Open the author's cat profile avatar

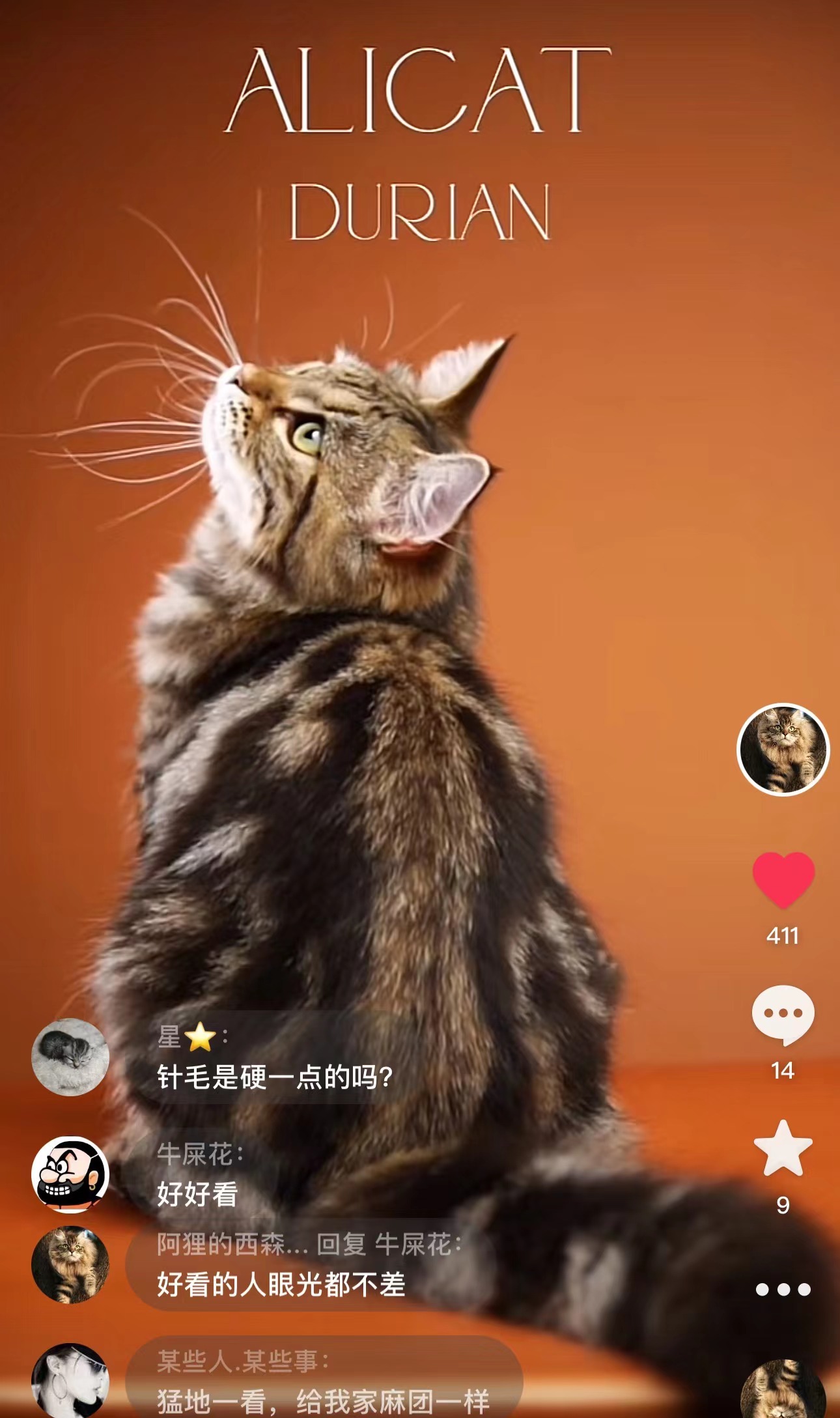pyautogui.click(x=783, y=749)
